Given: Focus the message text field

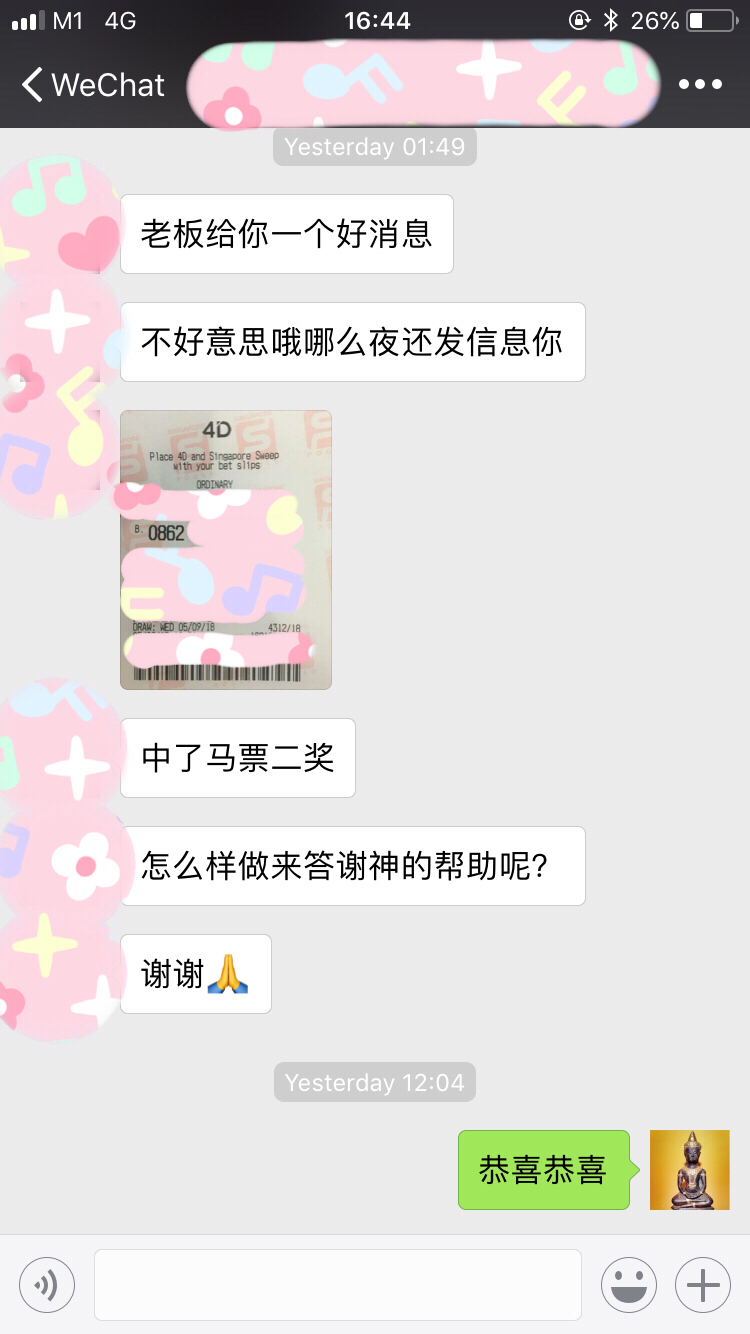Looking at the screenshot, I should tap(338, 1284).
